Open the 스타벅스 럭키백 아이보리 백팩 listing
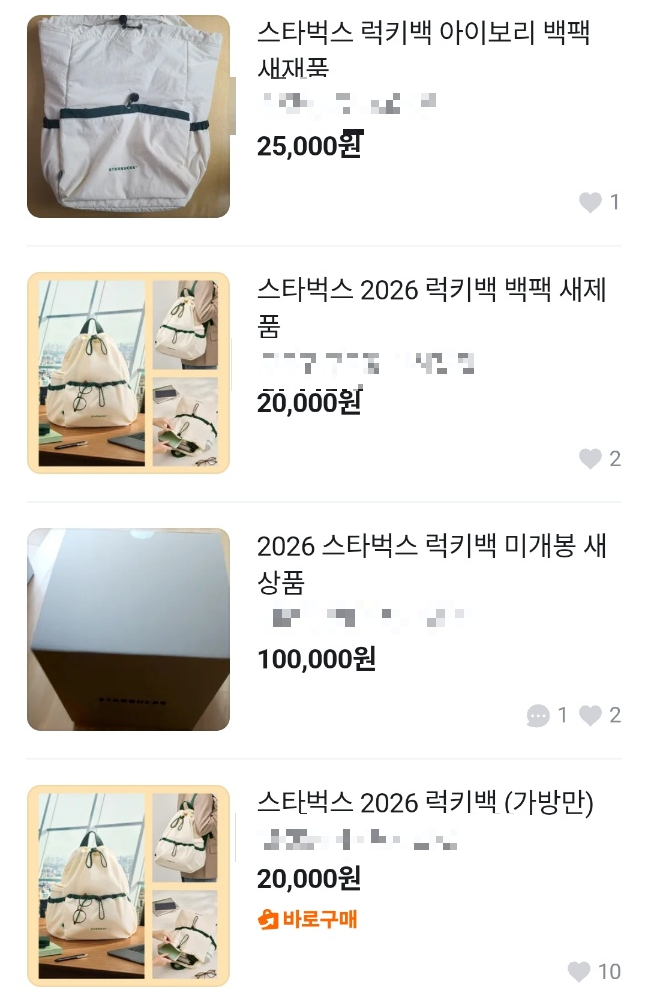The image size is (648, 1000). 423,50
